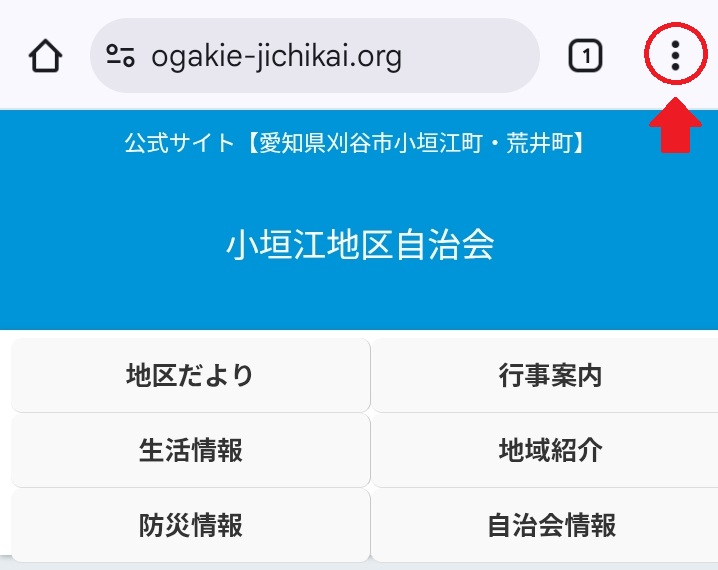718x570 pixels.
Task: Open 地区だより section
Action: point(190,375)
